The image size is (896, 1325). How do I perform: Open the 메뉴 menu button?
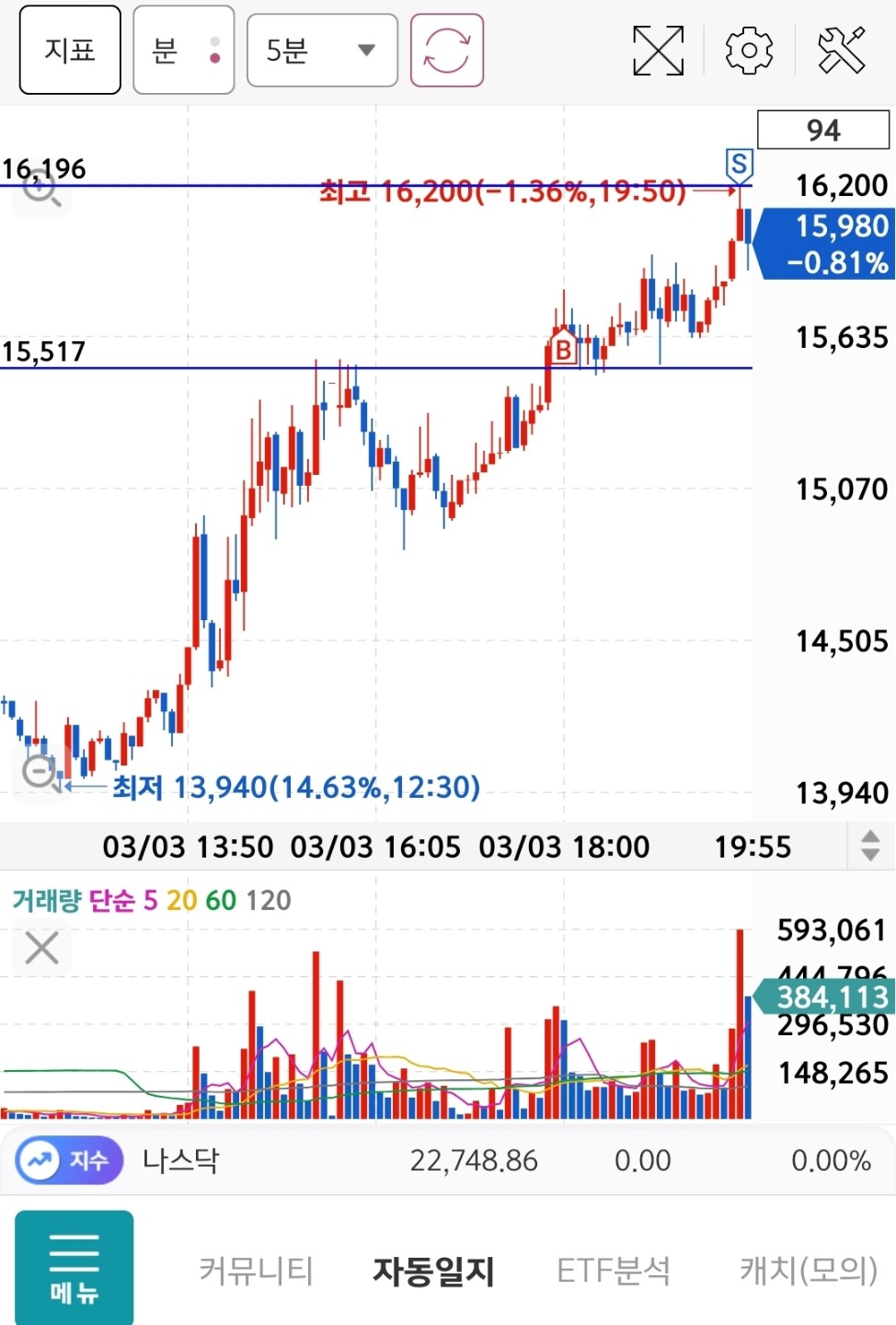[x=75, y=1268]
